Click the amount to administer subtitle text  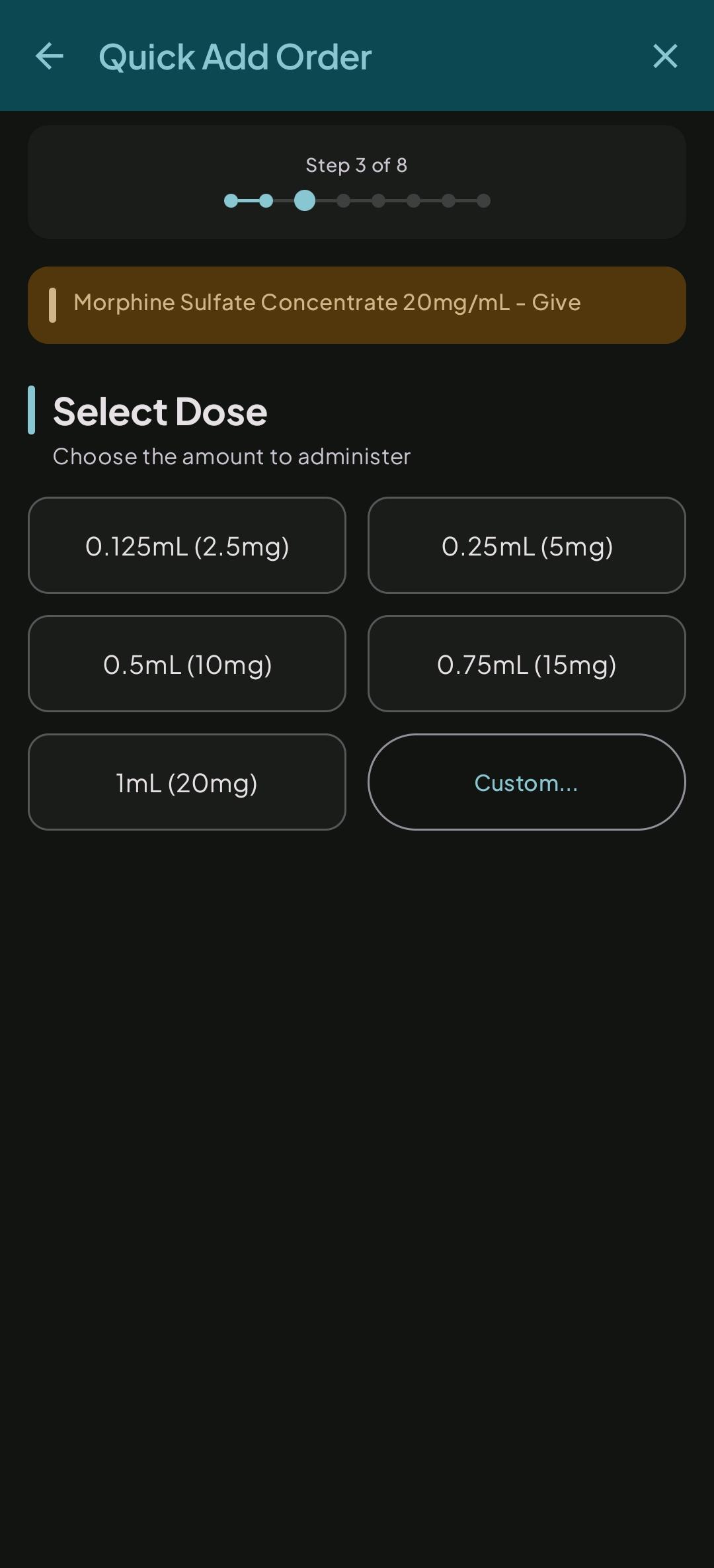click(x=232, y=456)
